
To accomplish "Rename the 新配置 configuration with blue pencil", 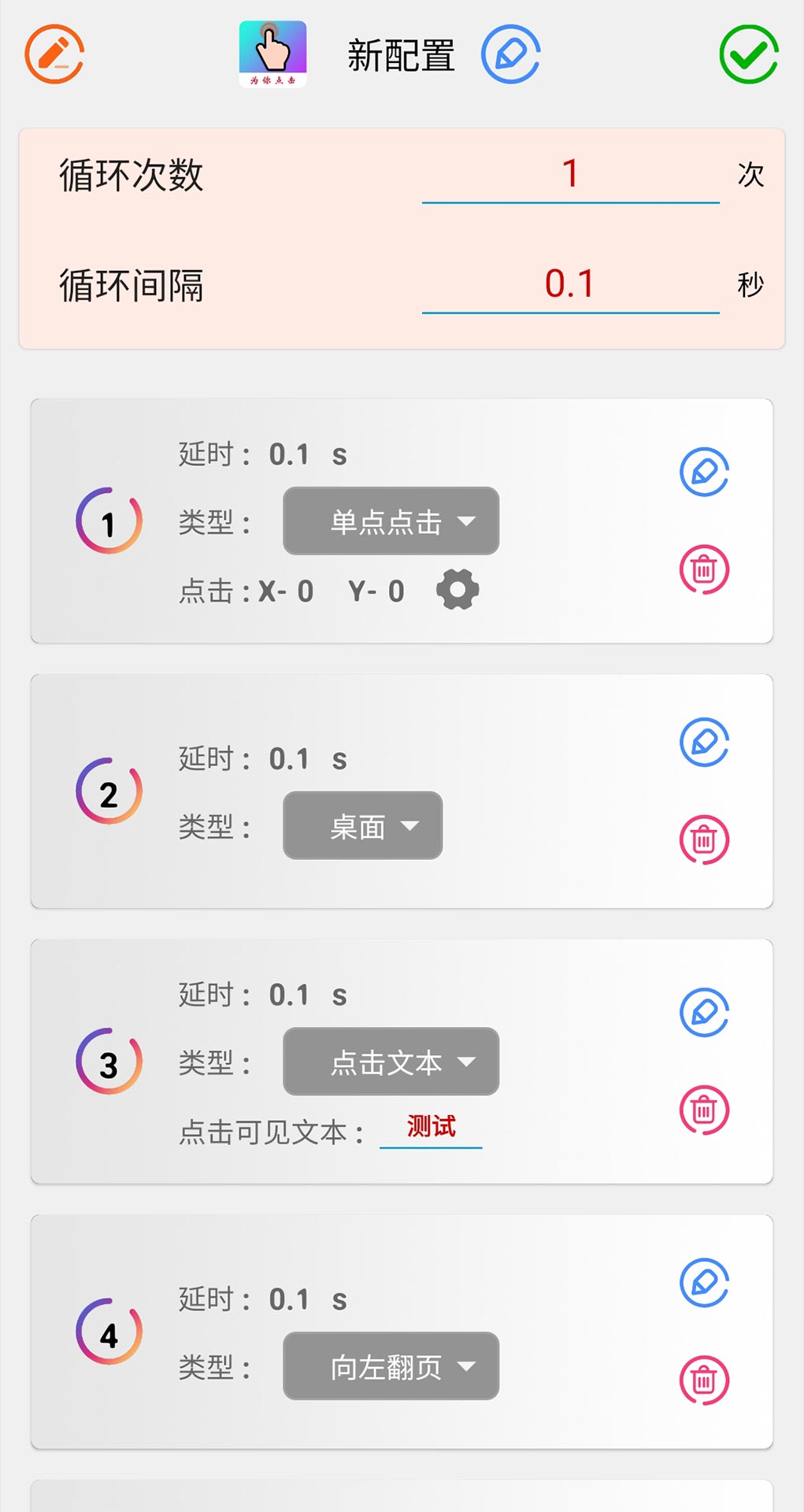I will coord(511,54).
